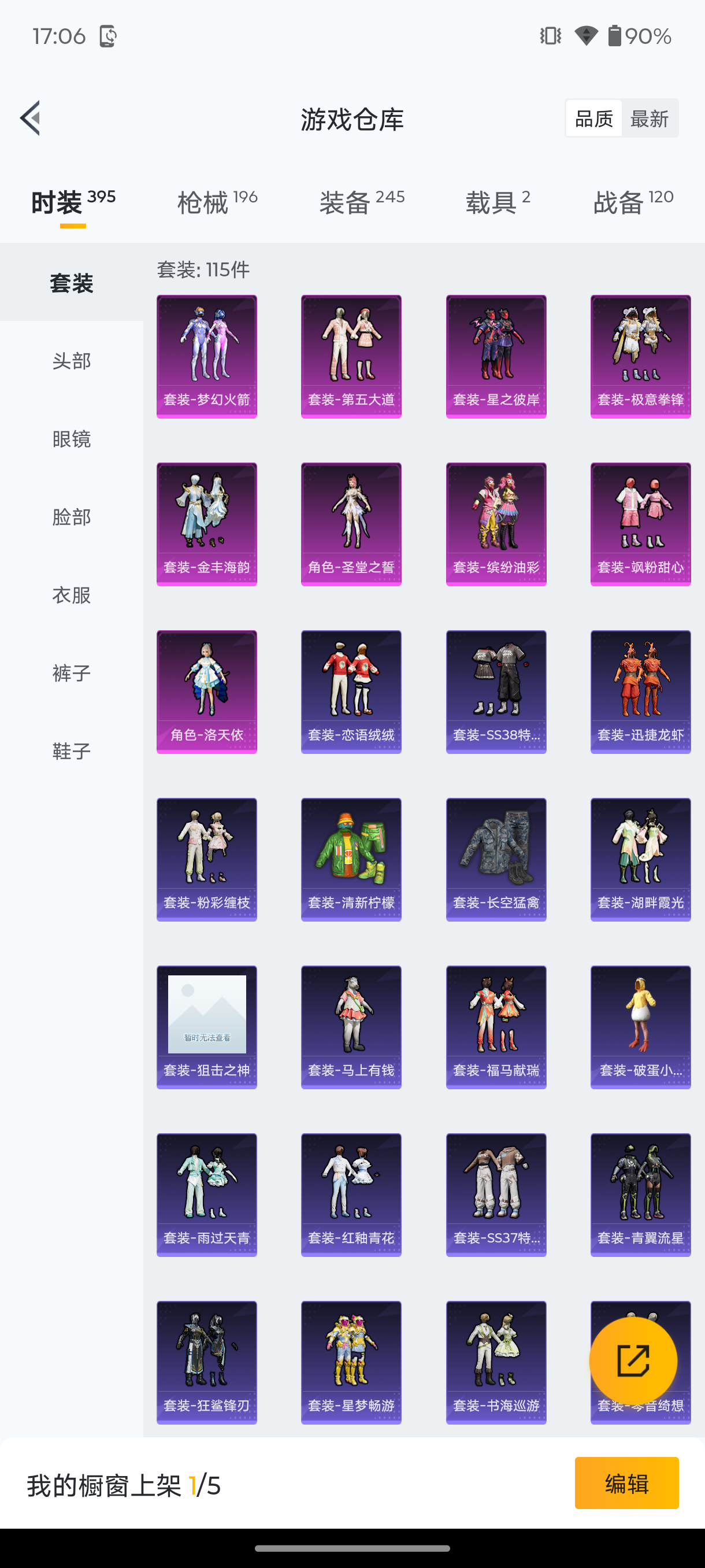Select the 衣服 category
The height and width of the screenshot is (1568, 705).
pyautogui.click(x=71, y=596)
